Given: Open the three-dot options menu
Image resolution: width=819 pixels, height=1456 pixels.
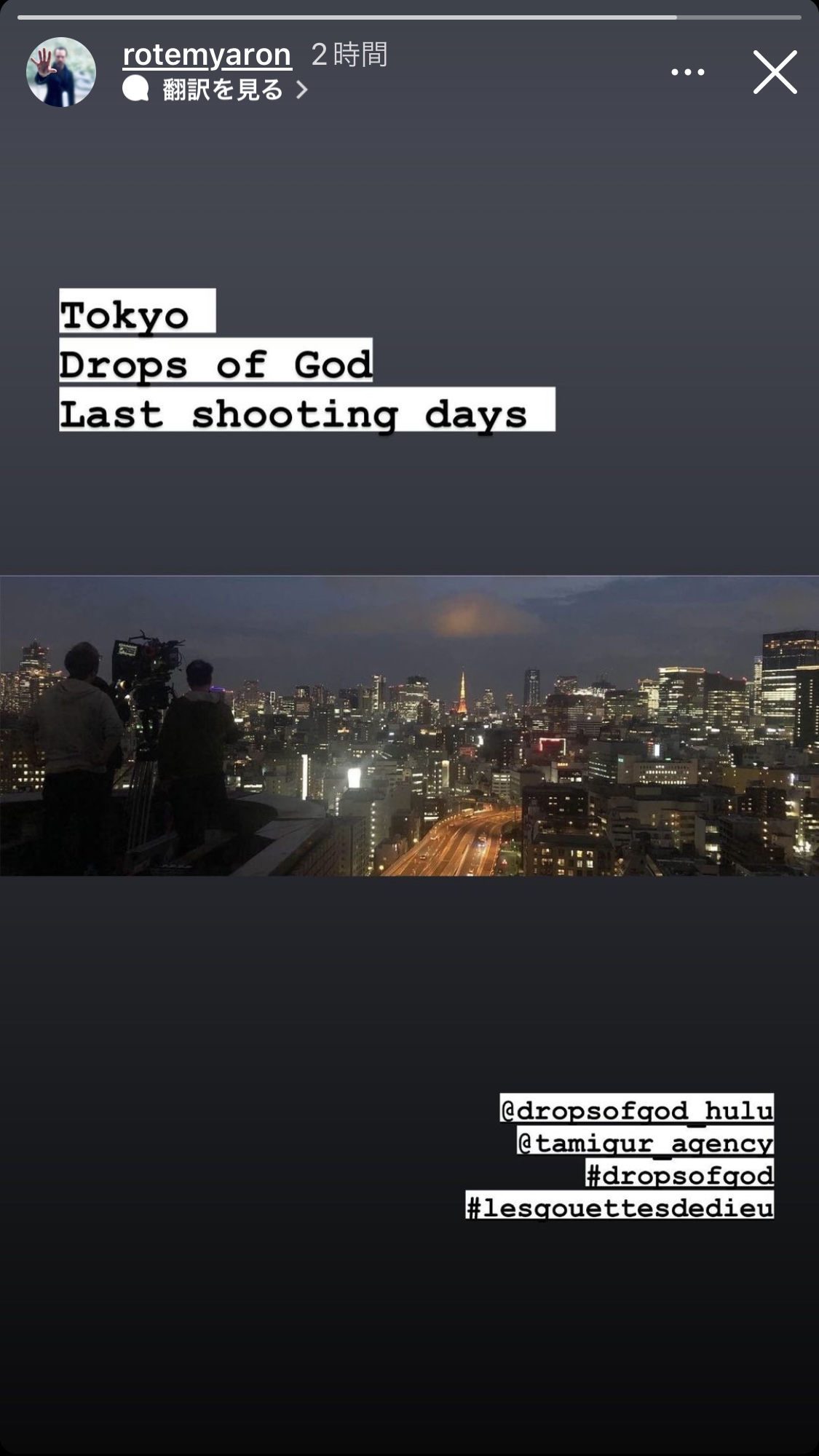Looking at the screenshot, I should coord(688,72).
